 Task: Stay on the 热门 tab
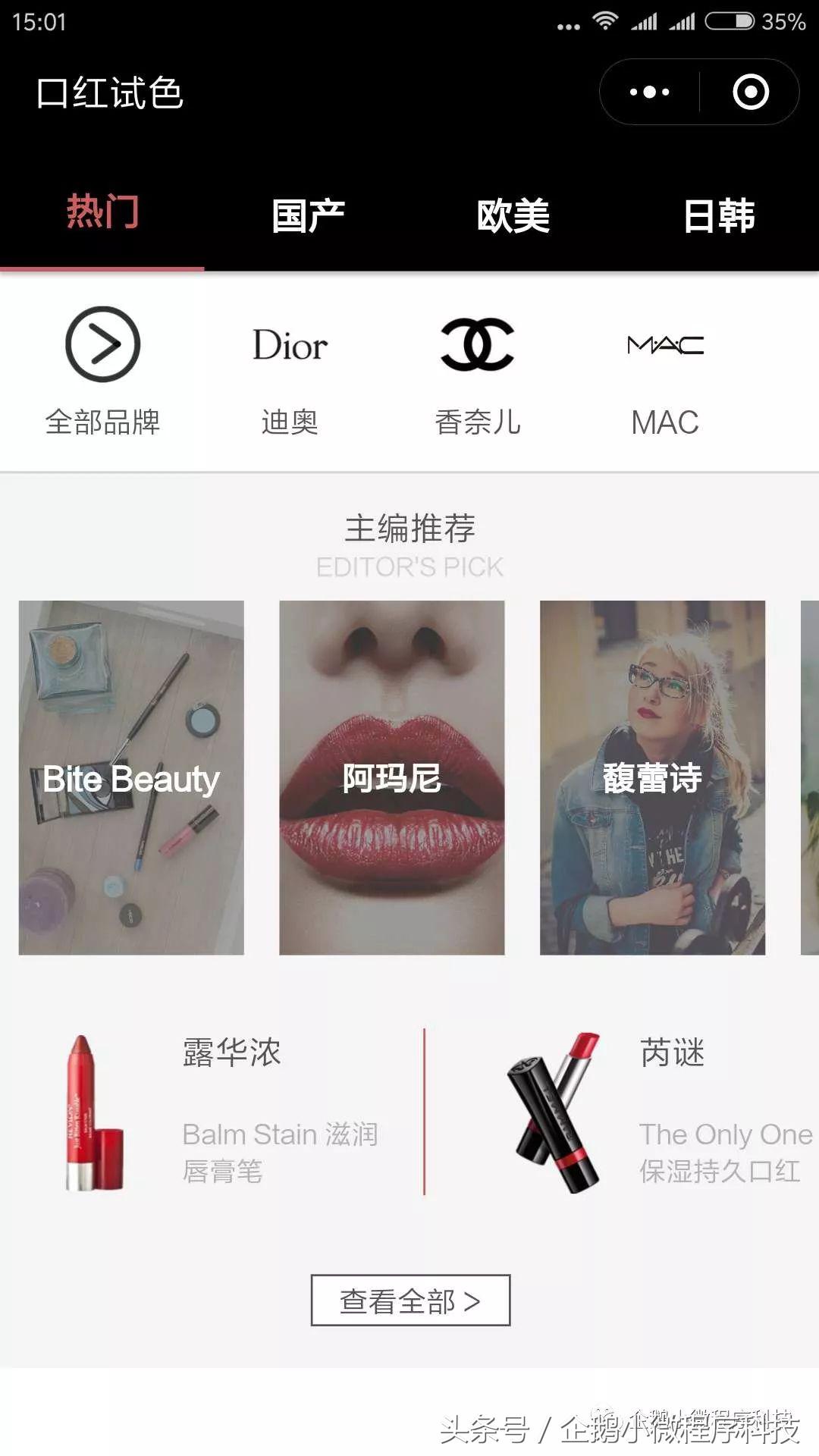[102, 215]
